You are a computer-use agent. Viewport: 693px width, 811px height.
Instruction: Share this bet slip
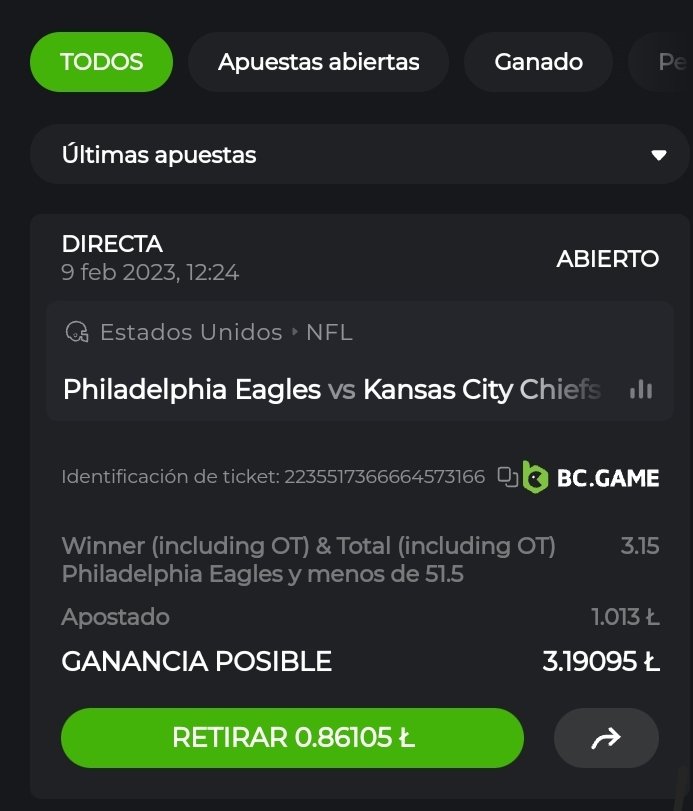606,738
